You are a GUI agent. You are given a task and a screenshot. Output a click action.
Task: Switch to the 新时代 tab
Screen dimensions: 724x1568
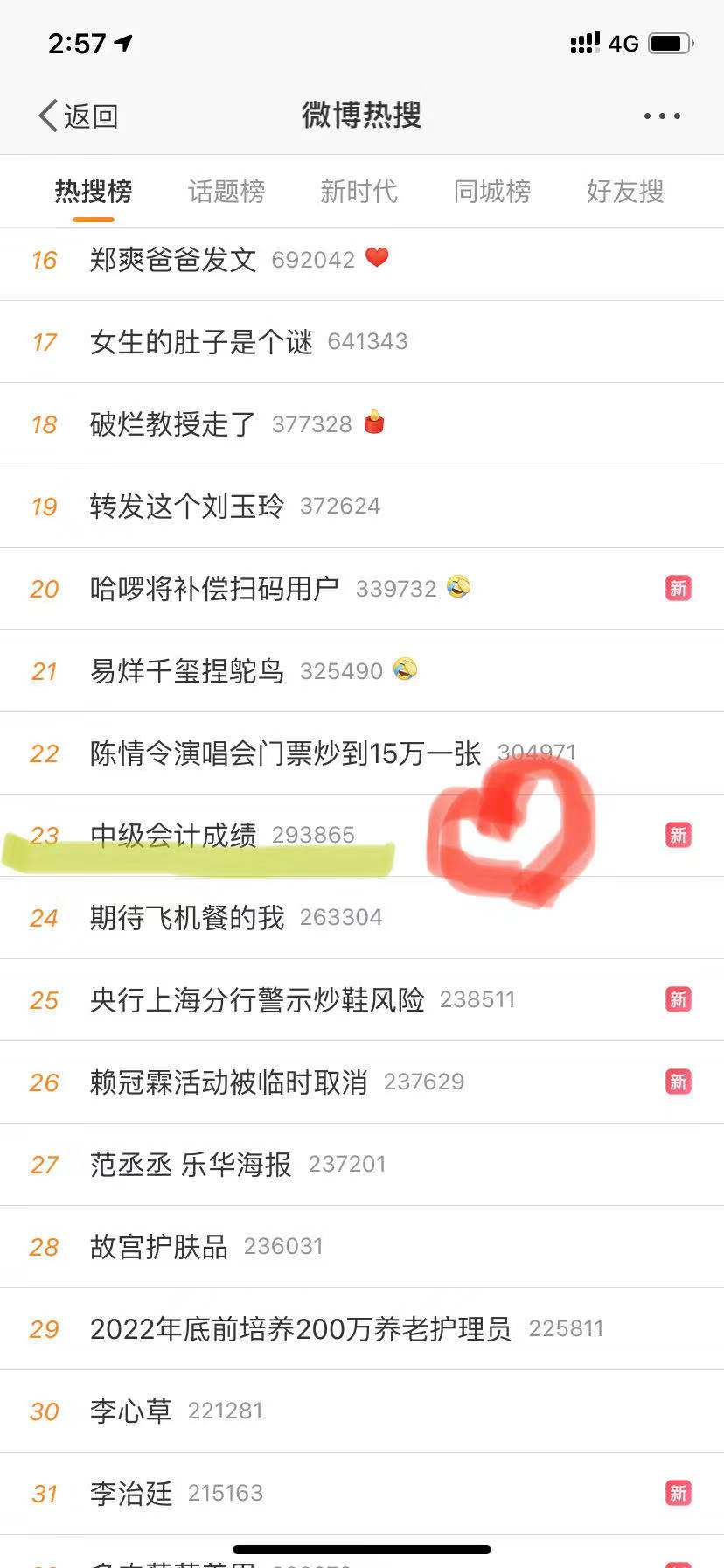[359, 191]
